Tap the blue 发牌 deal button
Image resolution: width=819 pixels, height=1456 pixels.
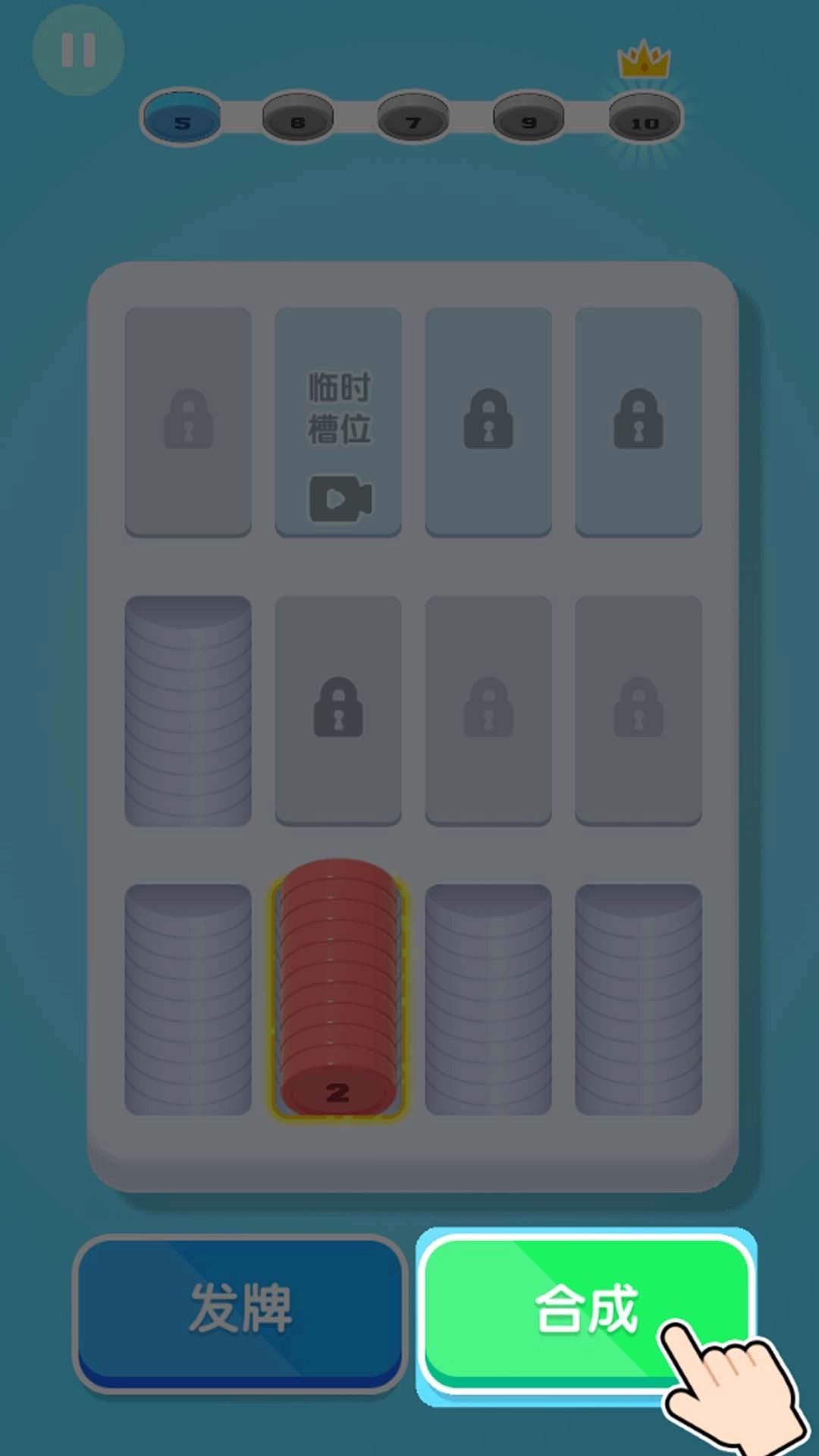point(240,1310)
